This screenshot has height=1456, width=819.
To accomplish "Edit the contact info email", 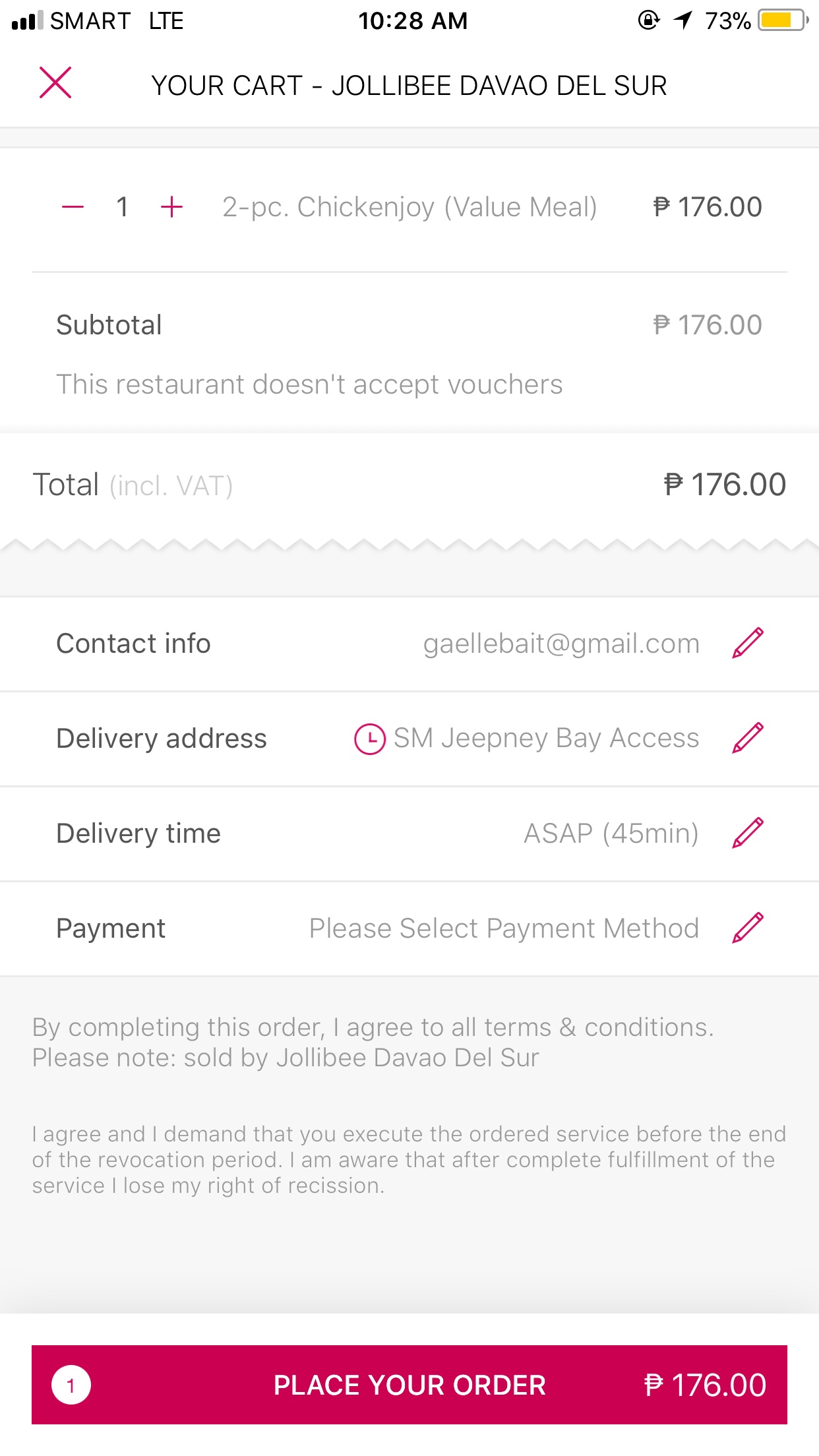I will [747, 644].
